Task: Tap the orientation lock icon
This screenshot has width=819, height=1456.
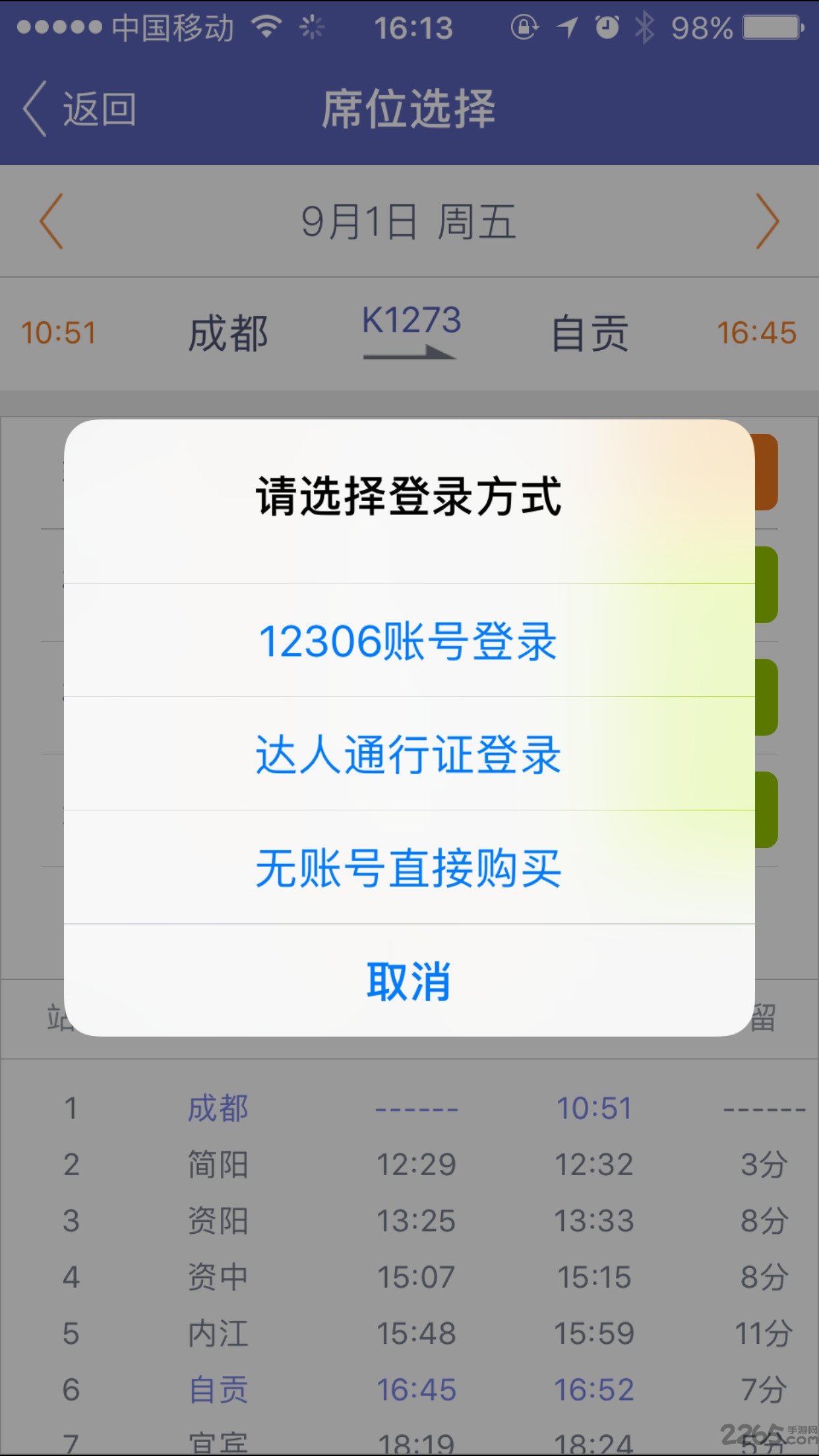Action: 523,26
